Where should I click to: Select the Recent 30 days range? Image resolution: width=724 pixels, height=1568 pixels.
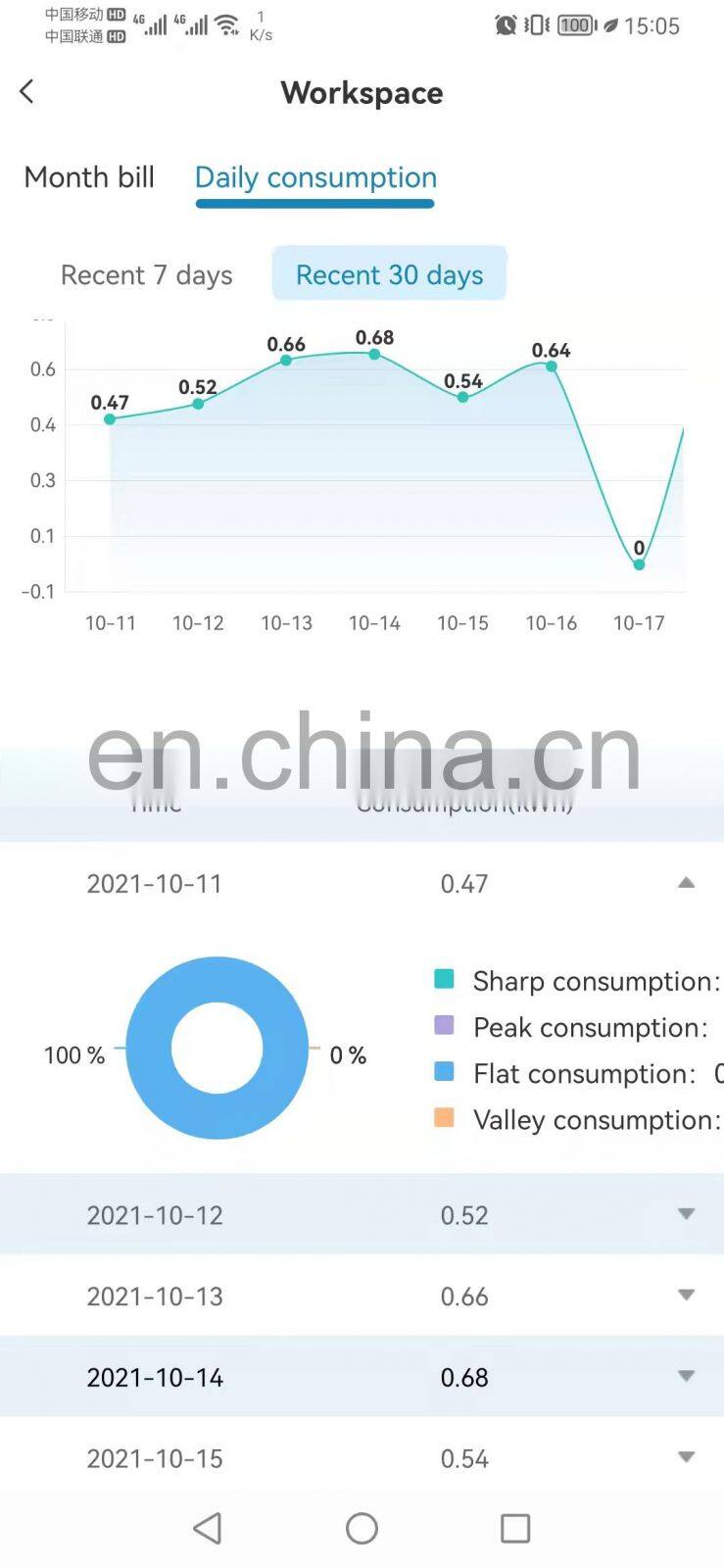pyautogui.click(x=389, y=274)
